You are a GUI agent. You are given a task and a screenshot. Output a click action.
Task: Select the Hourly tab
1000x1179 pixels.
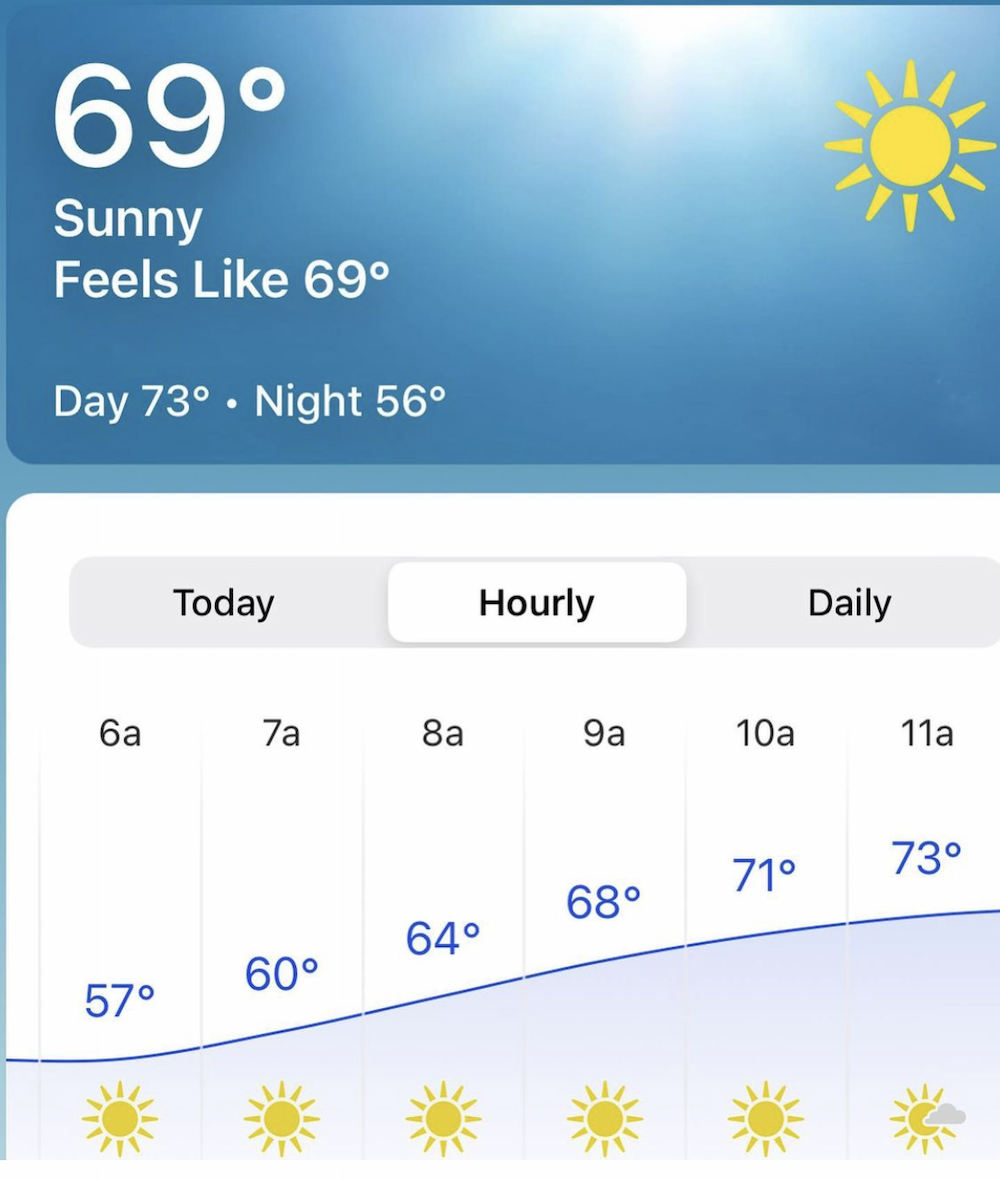537,603
